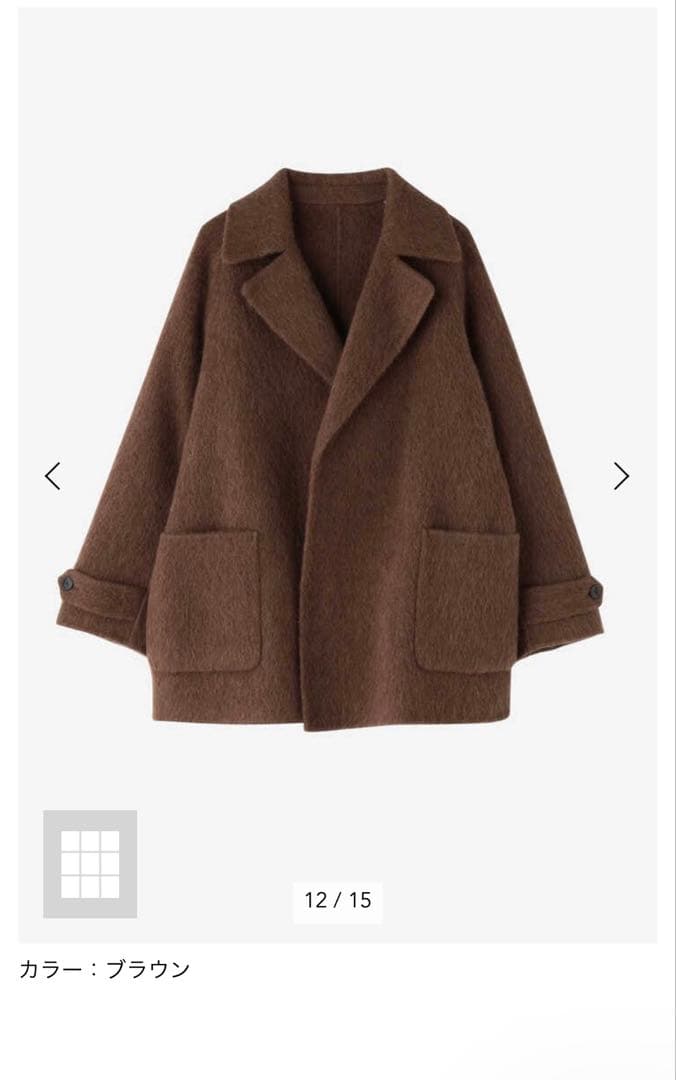Go to the previous product image
The image size is (676, 1080).
[x=53, y=476]
